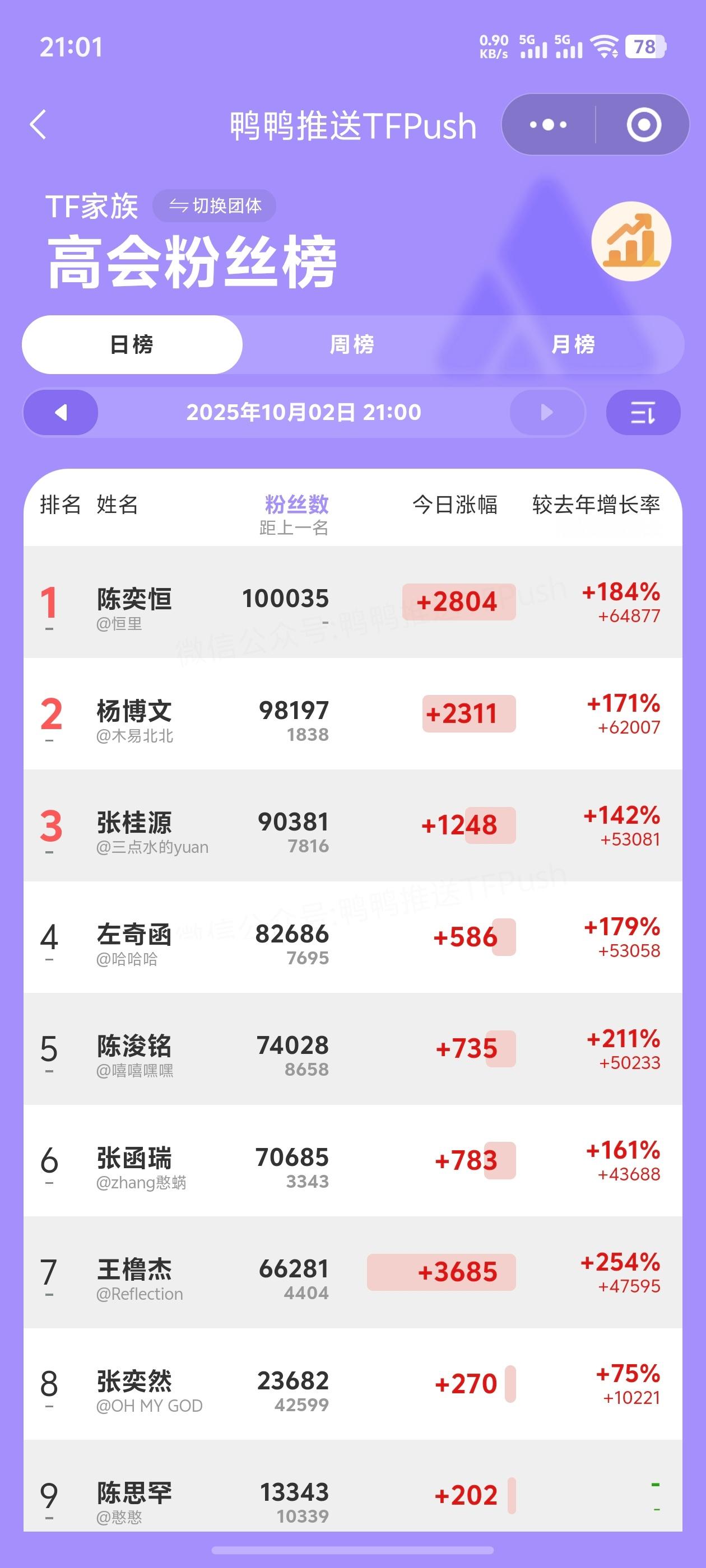The image size is (706, 1568).
Task: Open the date picker 2025年10月02日 21:00
Action: pyautogui.click(x=303, y=413)
